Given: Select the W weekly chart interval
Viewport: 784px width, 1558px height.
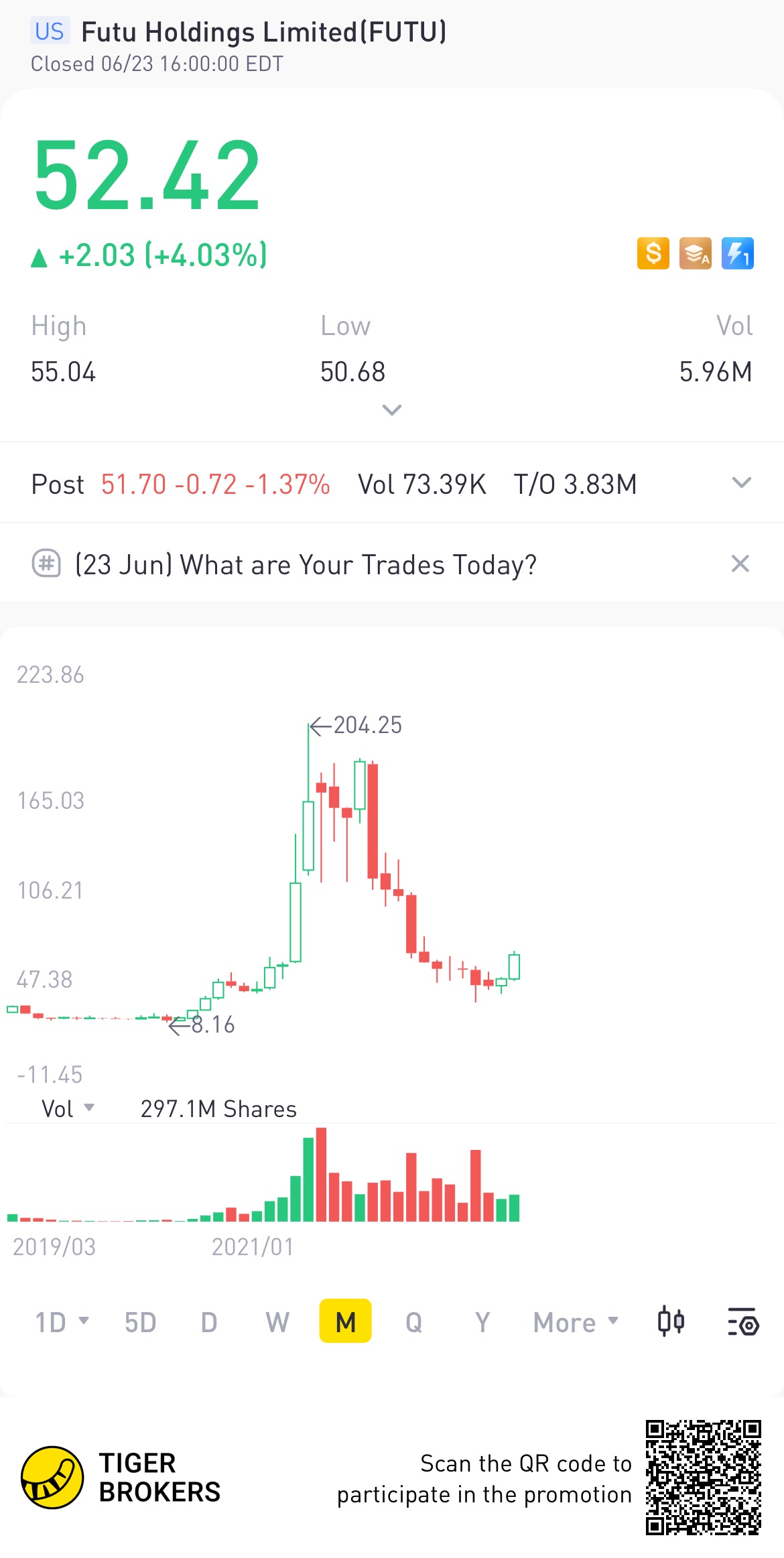Looking at the screenshot, I should pyautogui.click(x=277, y=1322).
